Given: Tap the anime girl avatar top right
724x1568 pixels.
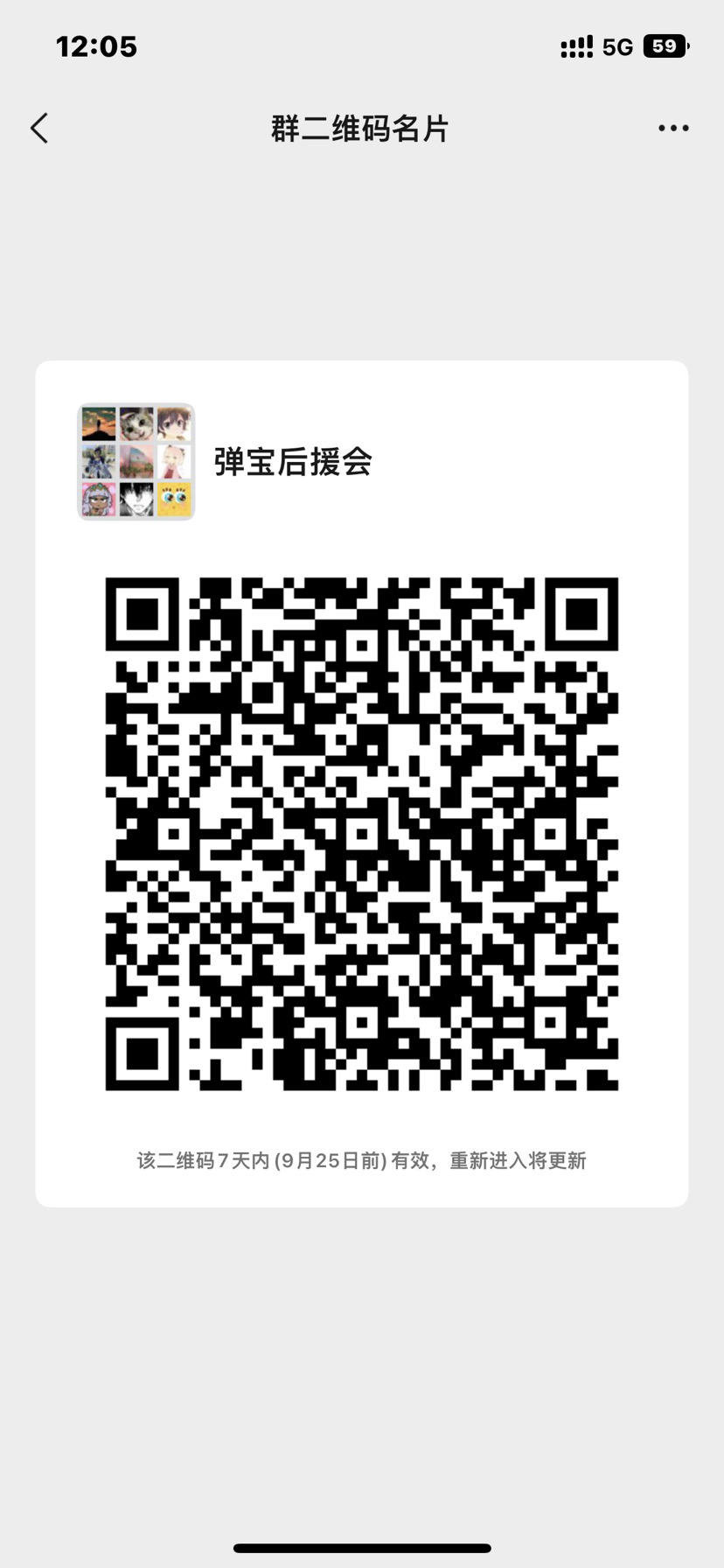Looking at the screenshot, I should (173, 423).
